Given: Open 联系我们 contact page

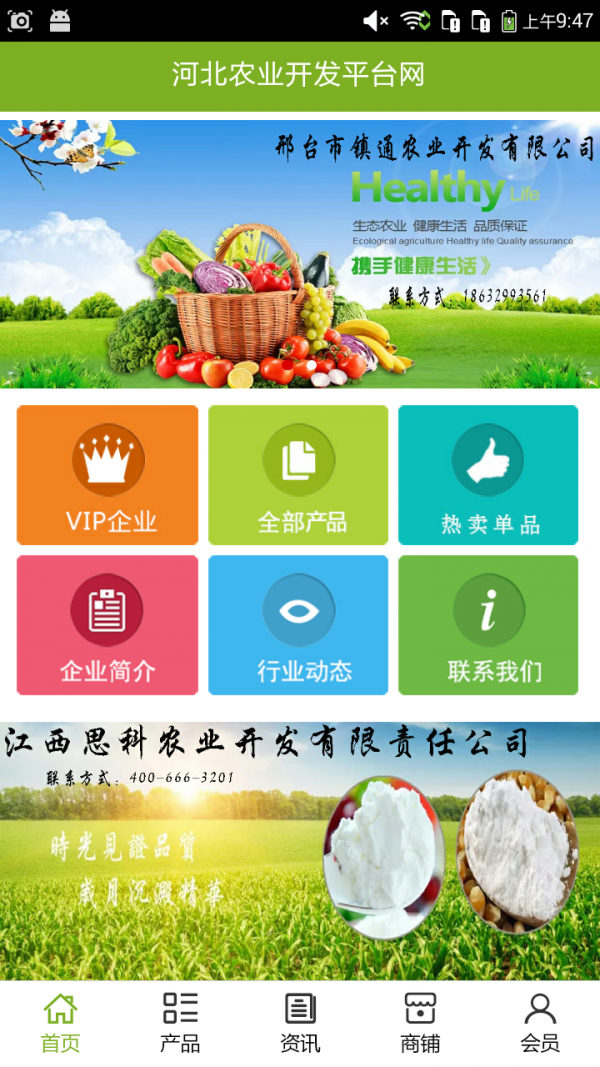Looking at the screenshot, I should click(488, 625).
